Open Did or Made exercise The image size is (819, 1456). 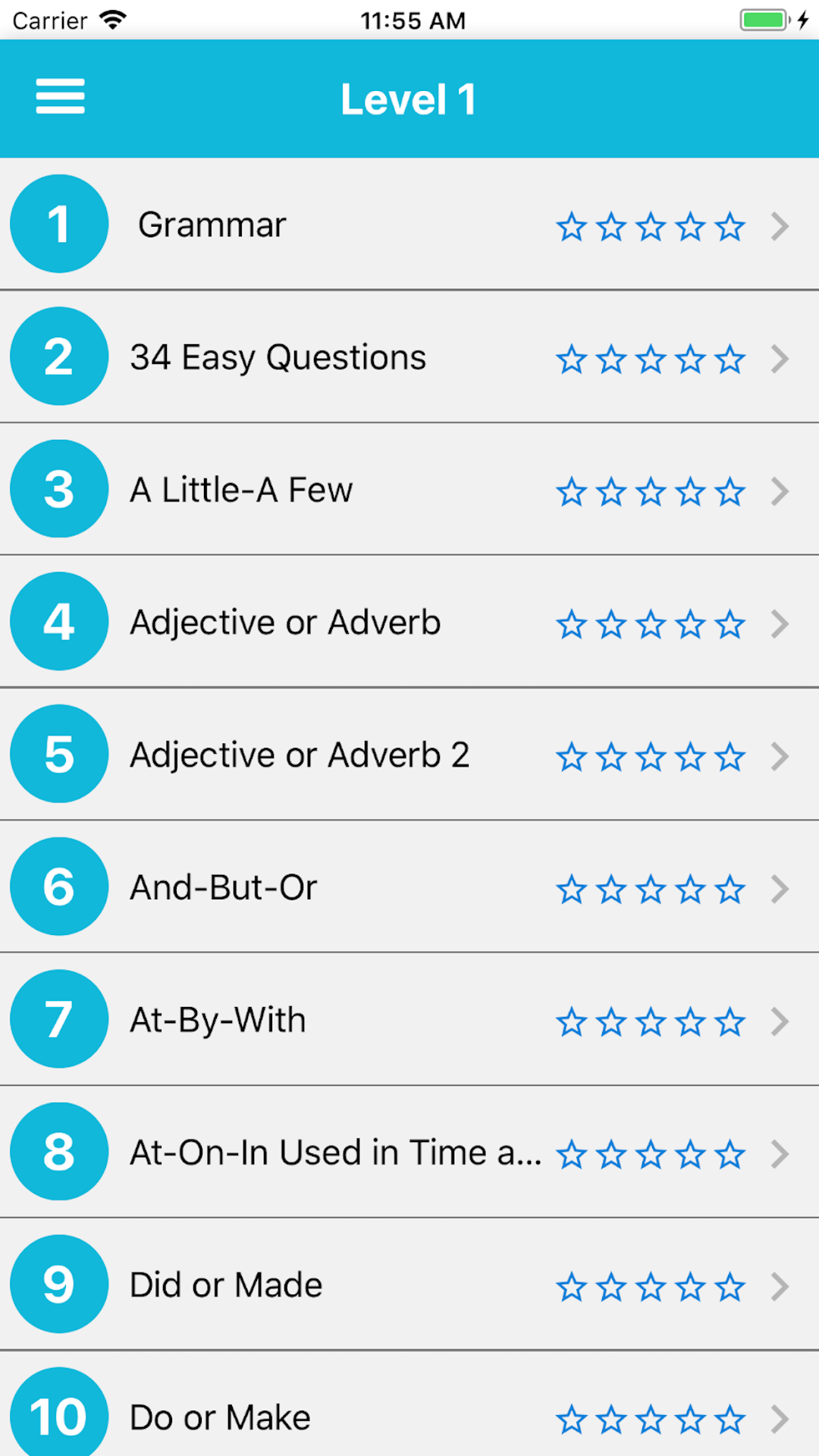[409, 1284]
